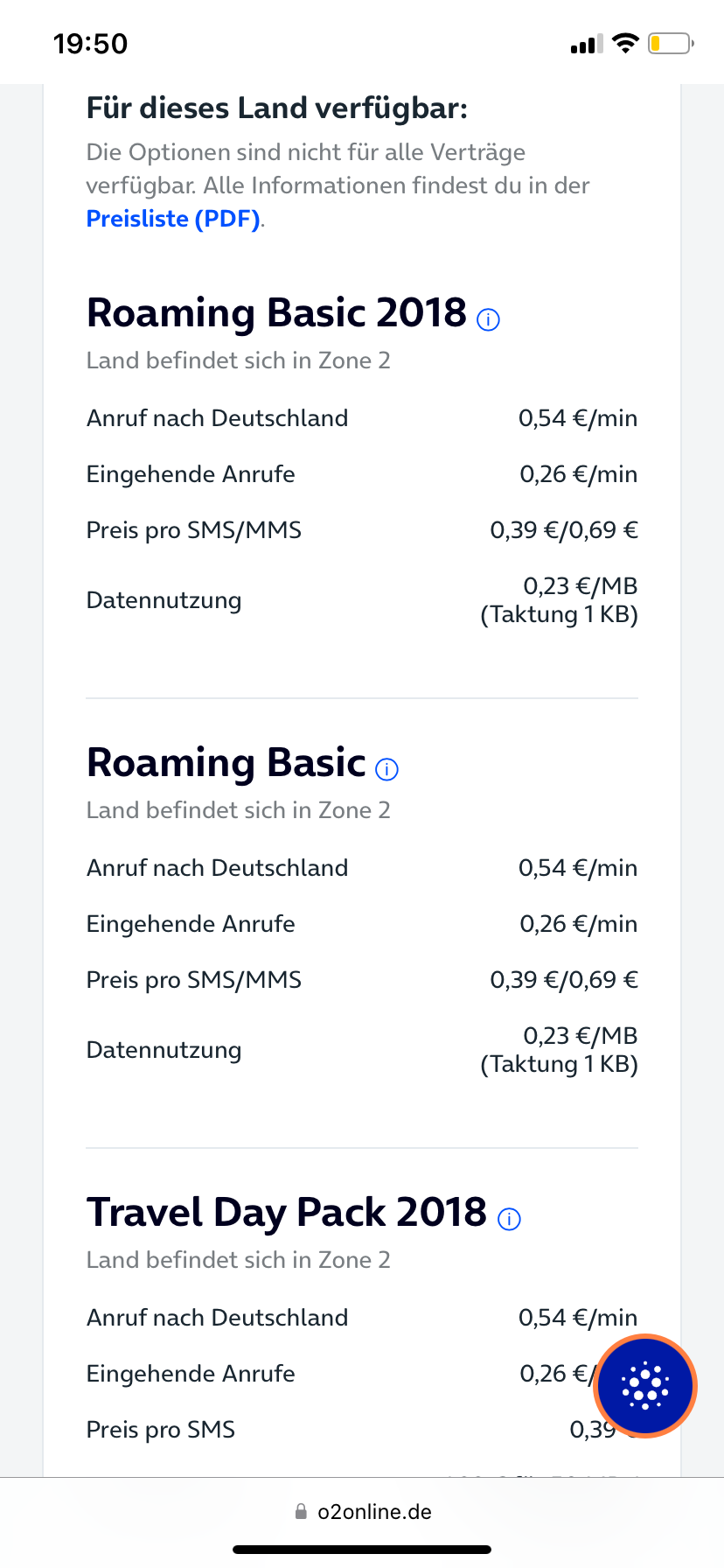Open the Preisliste (PDF) link

172,219
